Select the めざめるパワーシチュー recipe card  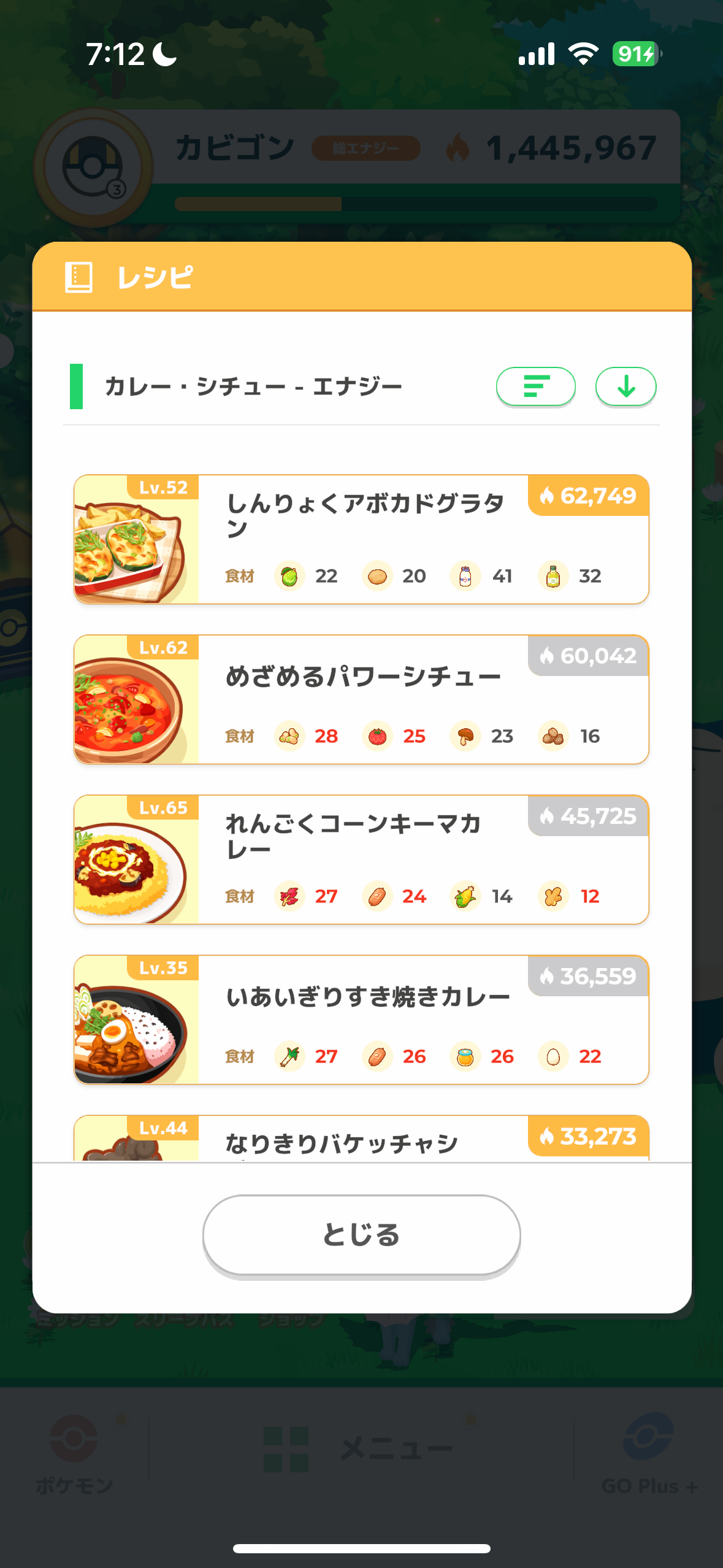tap(361, 699)
